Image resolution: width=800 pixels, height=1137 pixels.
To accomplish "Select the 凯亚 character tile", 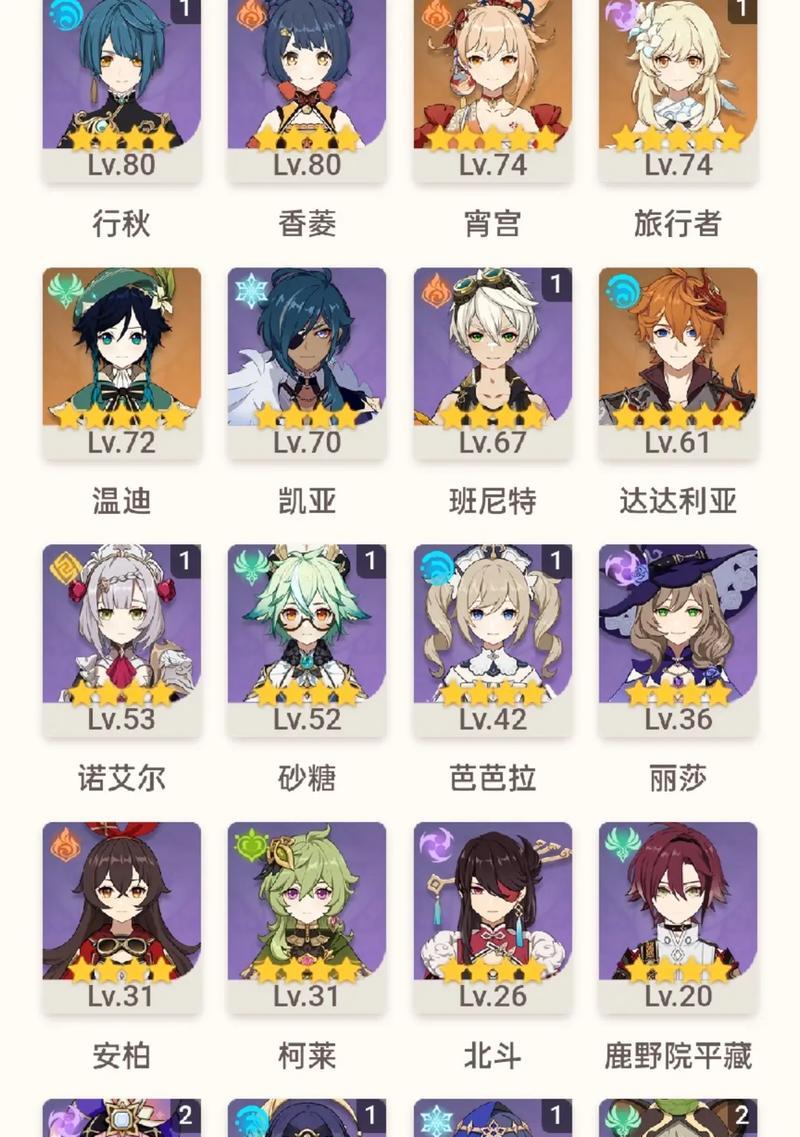I will pos(307,360).
